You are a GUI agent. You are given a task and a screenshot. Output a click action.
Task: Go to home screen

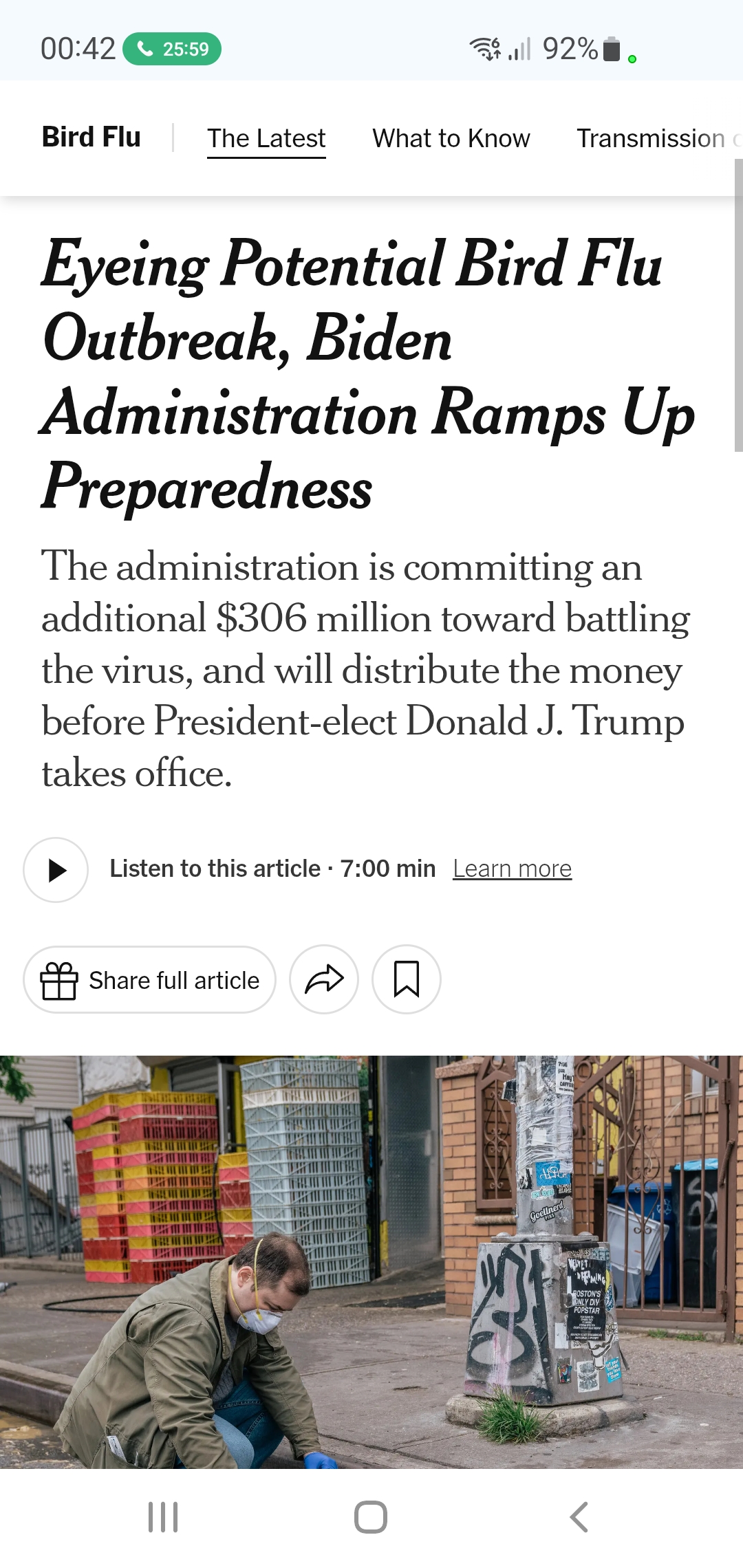tap(371, 1517)
